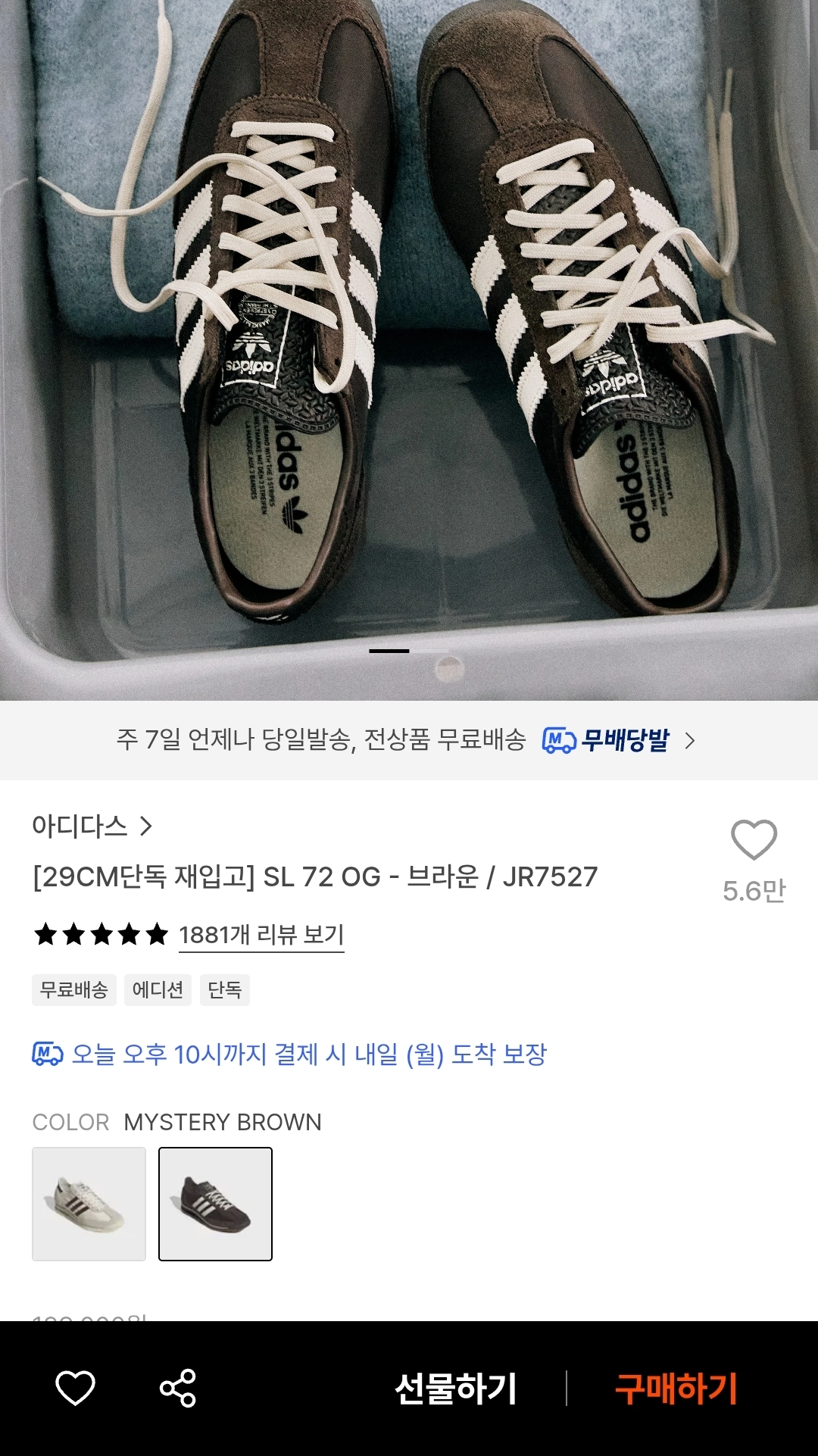Tap the 단독 tag chip
This screenshot has width=818, height=1456.
[x=225, y=990]
